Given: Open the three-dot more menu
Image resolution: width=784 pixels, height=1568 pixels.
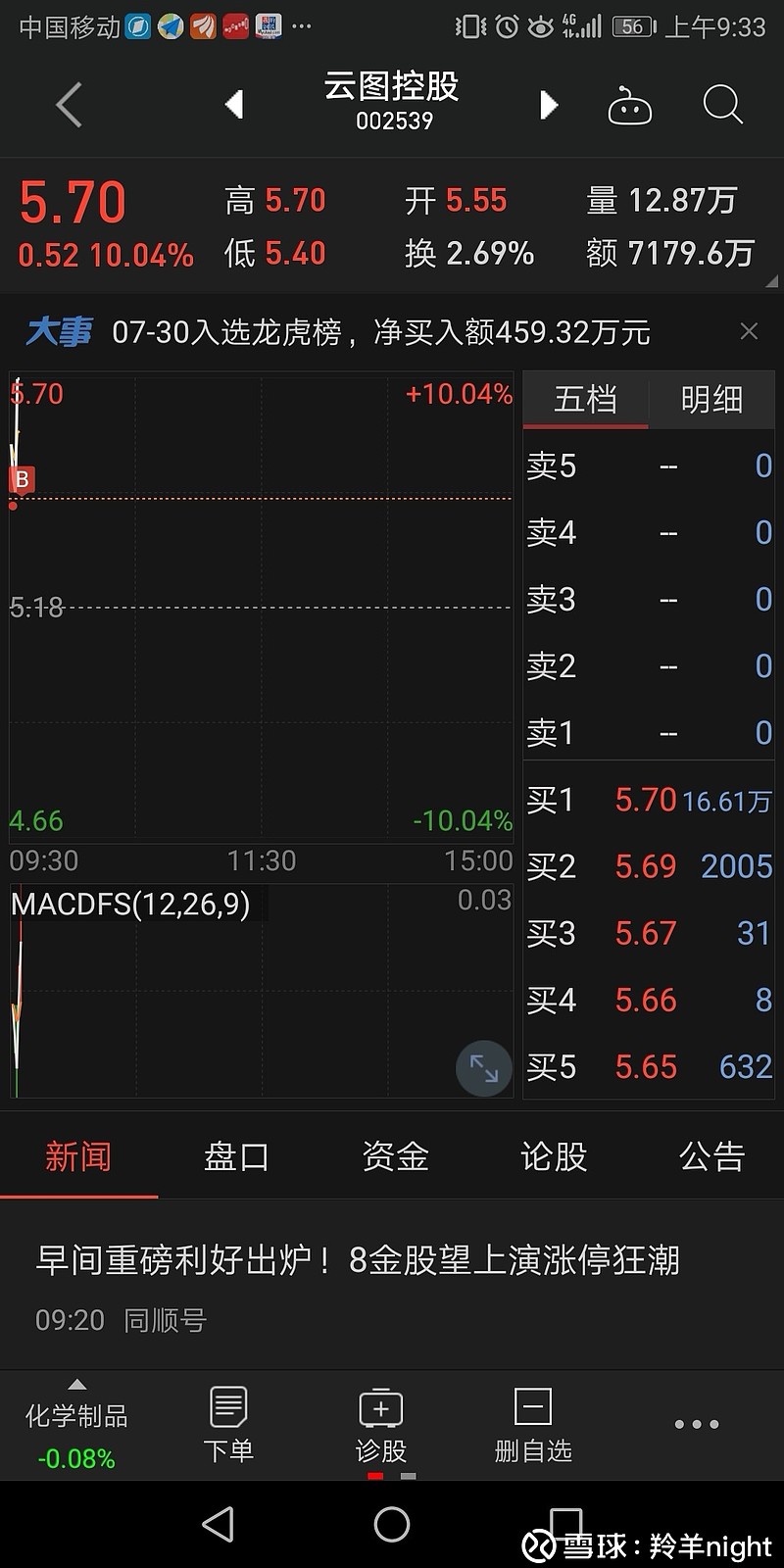Looking at the screenshot, I should point(697,1424).
